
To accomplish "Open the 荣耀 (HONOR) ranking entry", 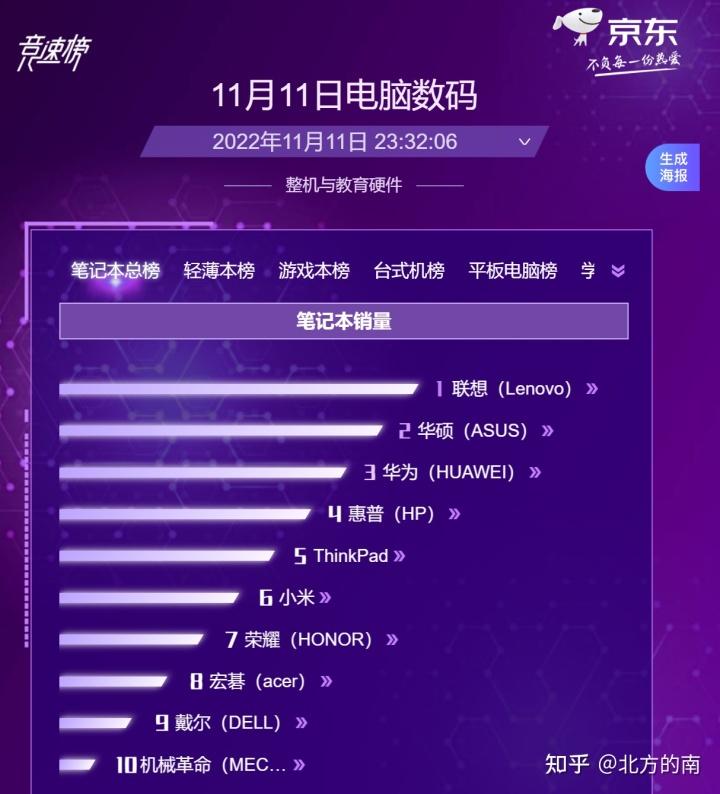I will tap(312, 639).
